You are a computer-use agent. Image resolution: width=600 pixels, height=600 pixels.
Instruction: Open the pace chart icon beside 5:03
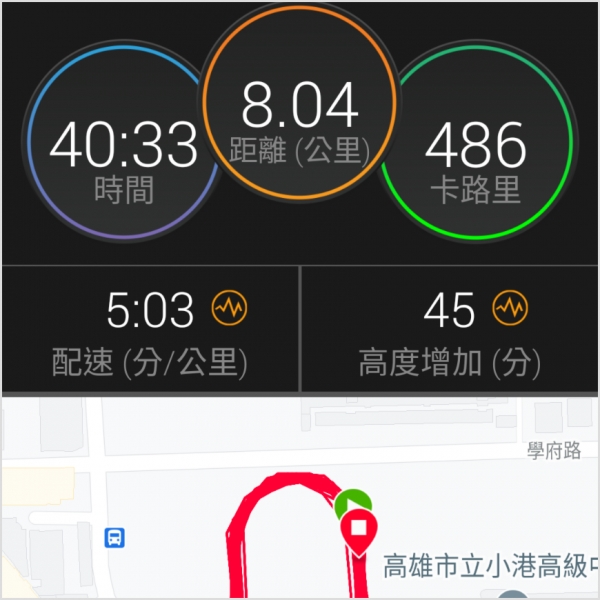tap(229, 309)
